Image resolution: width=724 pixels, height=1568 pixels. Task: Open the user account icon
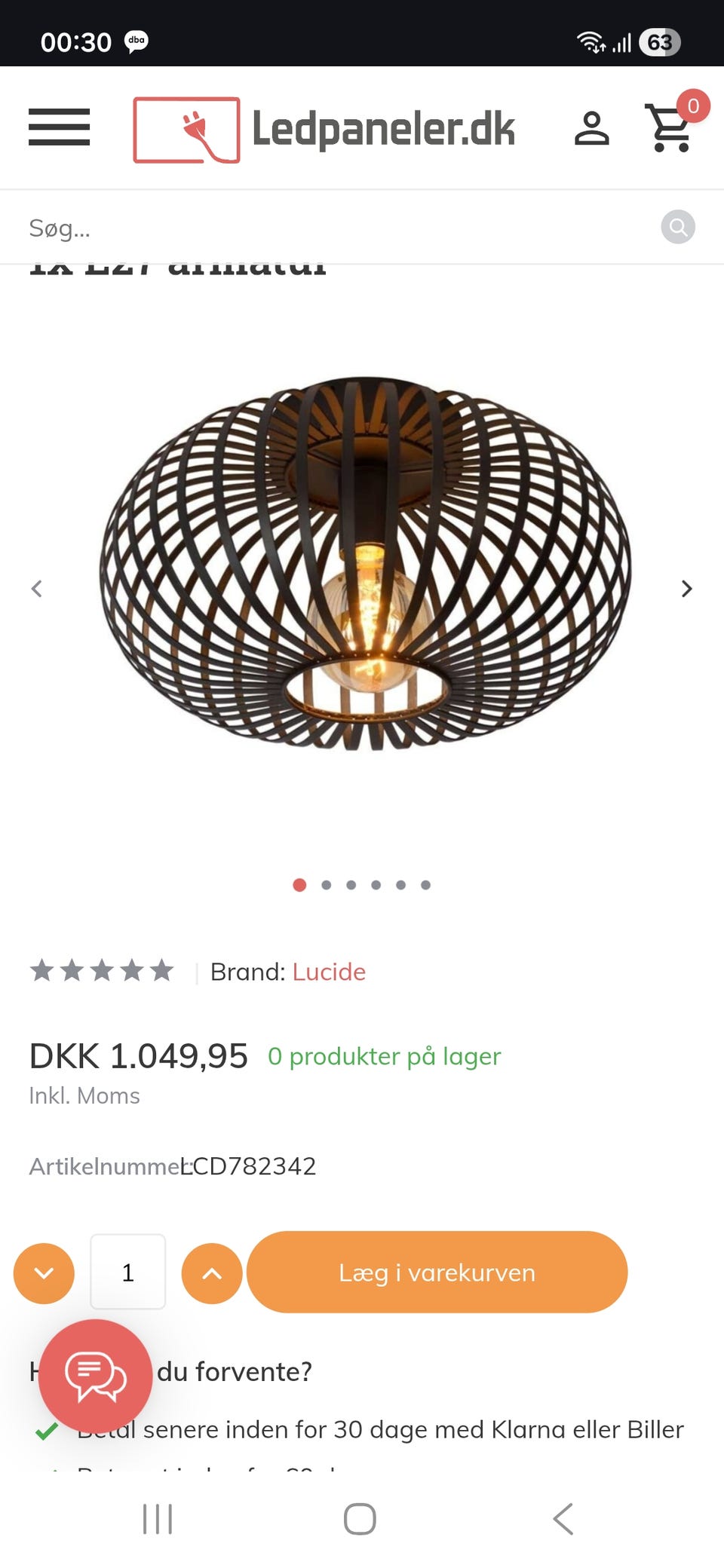(x=594, y=128)
